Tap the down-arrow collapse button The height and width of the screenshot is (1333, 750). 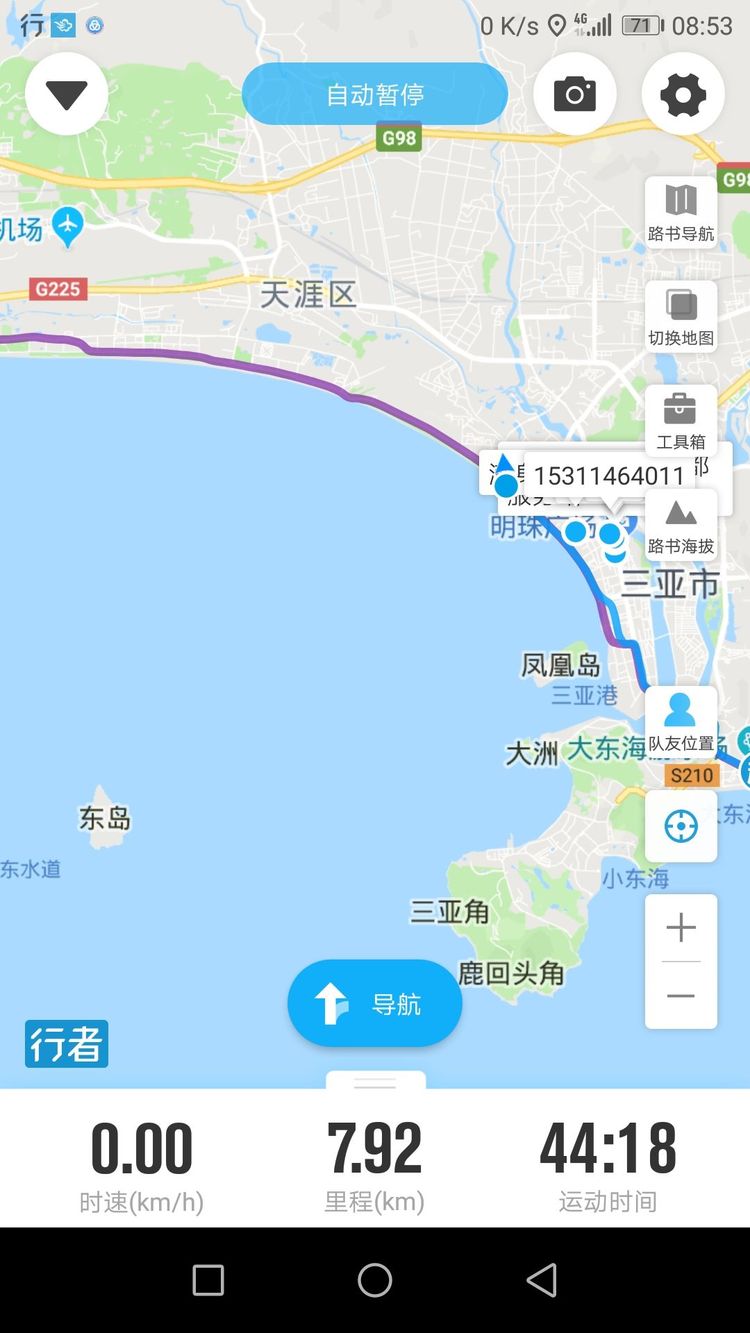tap(67, 95)
